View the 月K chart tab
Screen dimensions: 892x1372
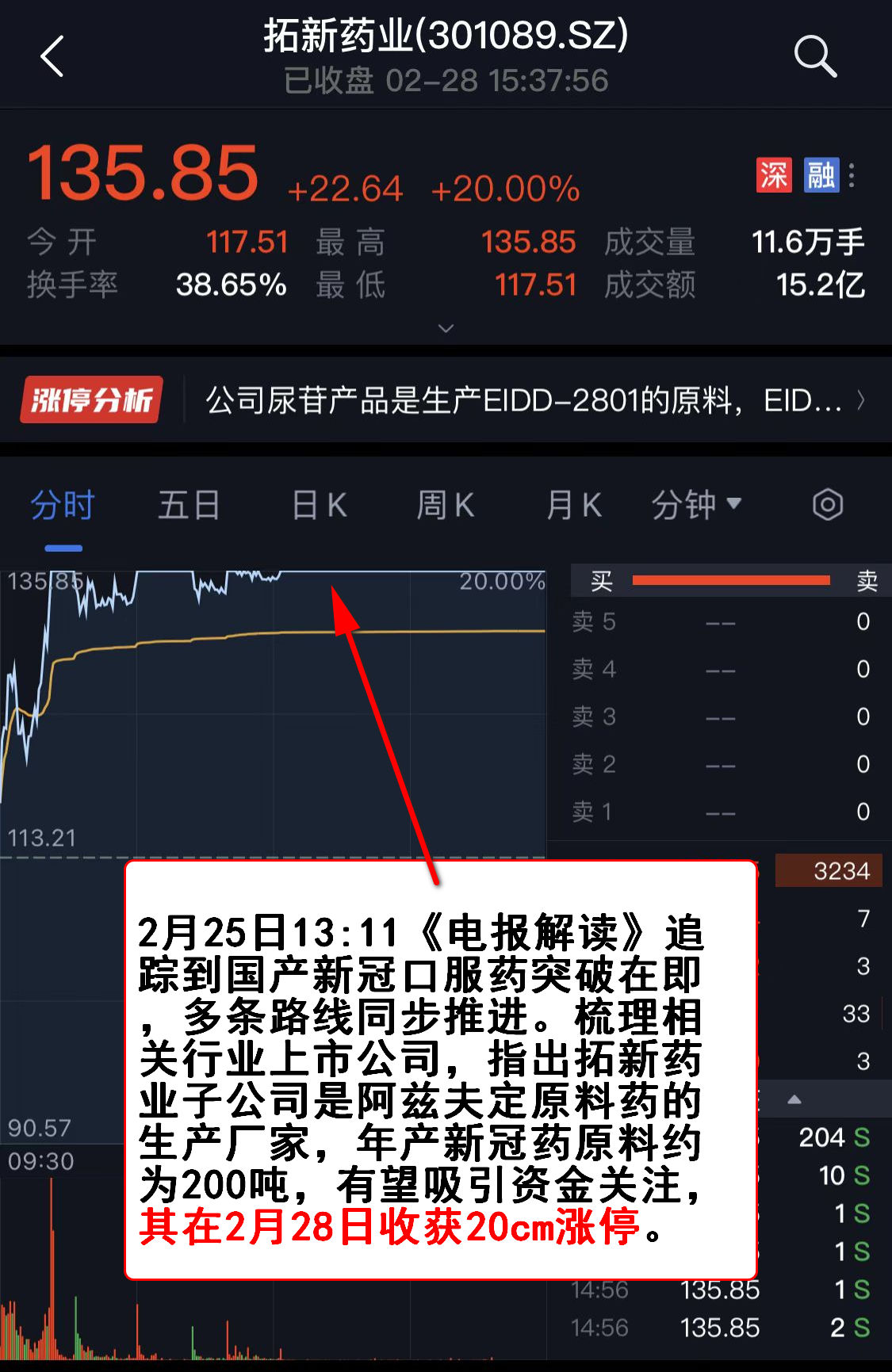tap(573, 506)
